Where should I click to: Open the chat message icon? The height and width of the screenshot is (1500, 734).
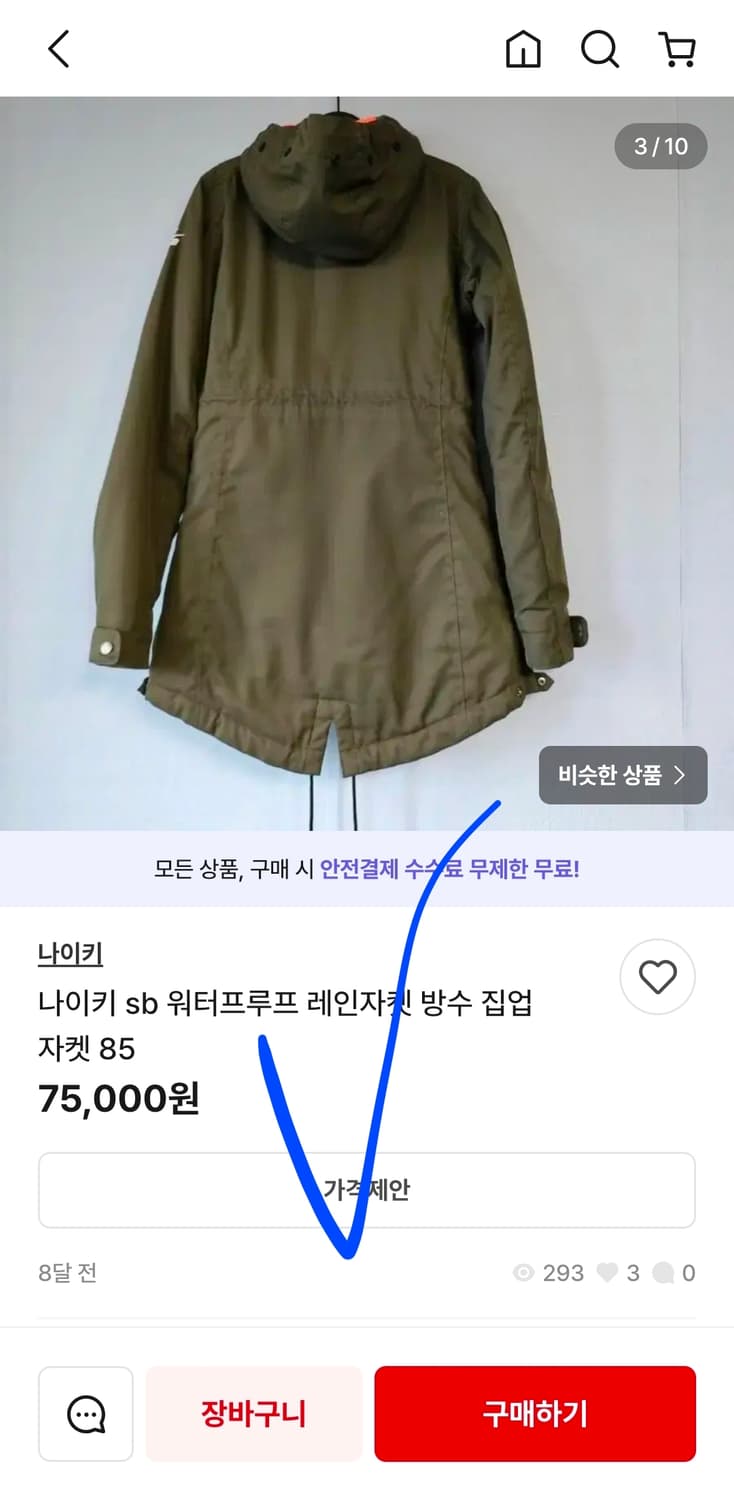pos(86,1413)
